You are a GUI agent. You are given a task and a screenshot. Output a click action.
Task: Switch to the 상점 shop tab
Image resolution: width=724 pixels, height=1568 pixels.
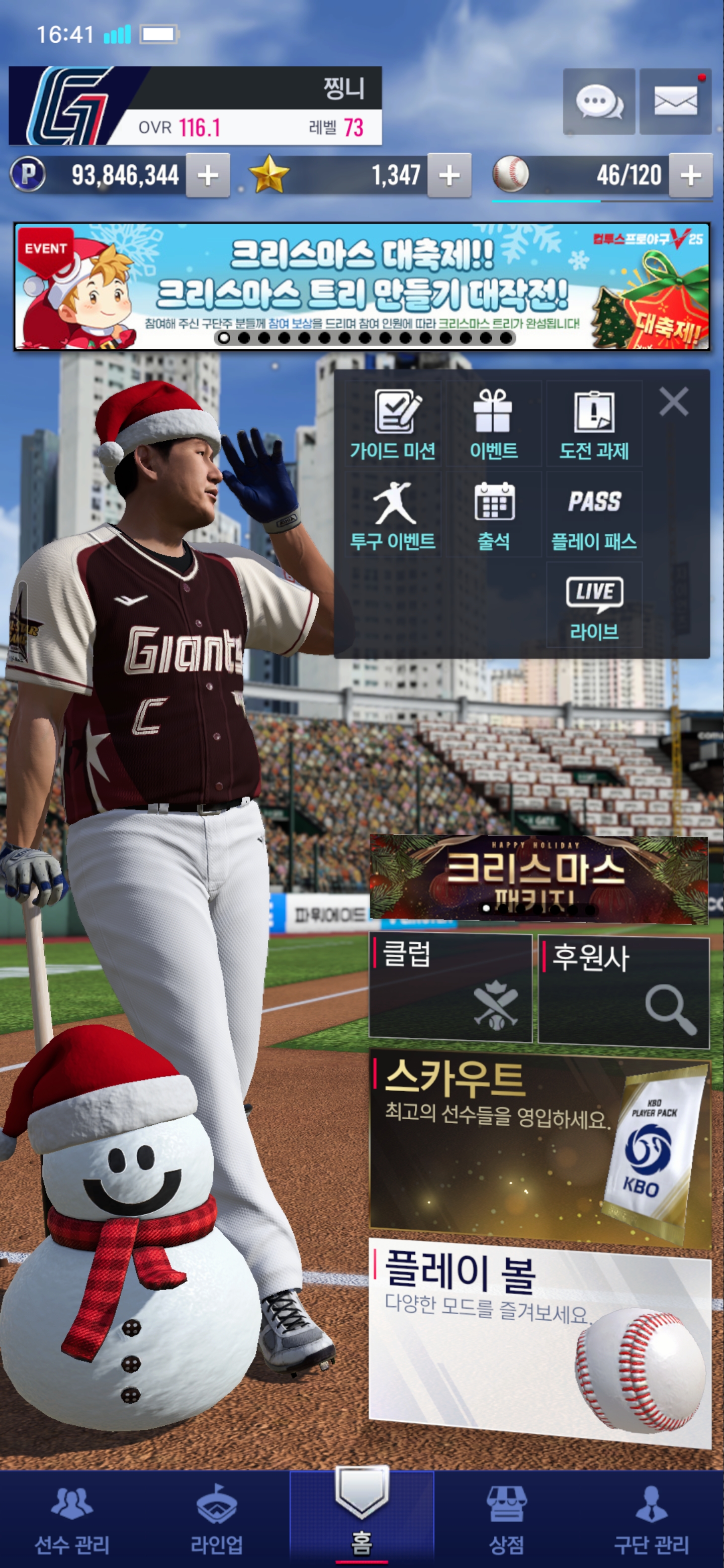(x=506, y=1519)
